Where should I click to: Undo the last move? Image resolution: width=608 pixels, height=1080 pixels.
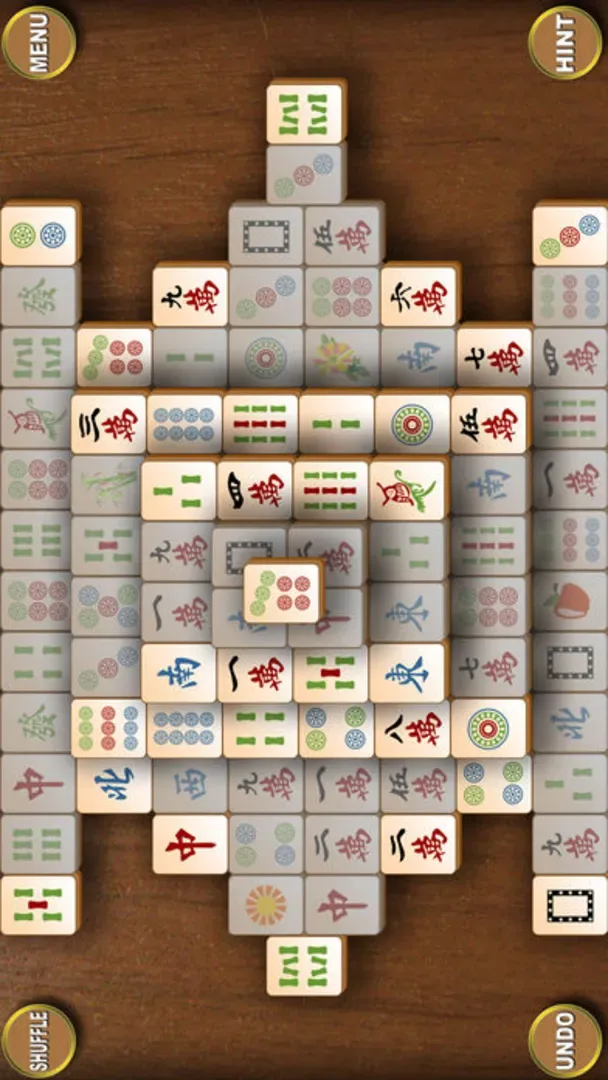(566, 1041)
